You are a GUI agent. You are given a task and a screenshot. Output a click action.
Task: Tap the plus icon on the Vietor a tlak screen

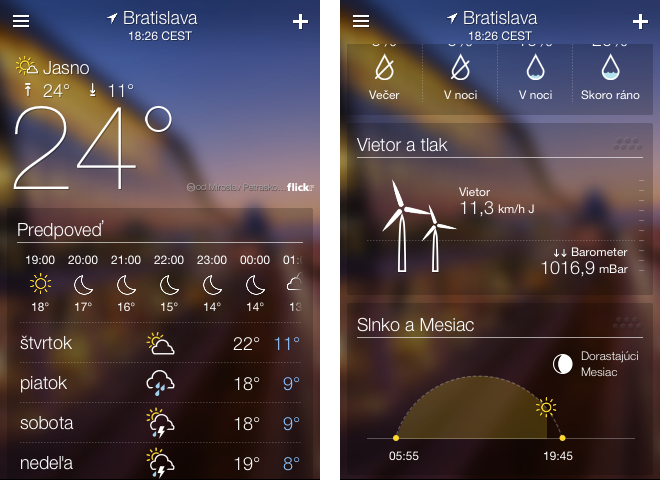[x=640, y=22]
